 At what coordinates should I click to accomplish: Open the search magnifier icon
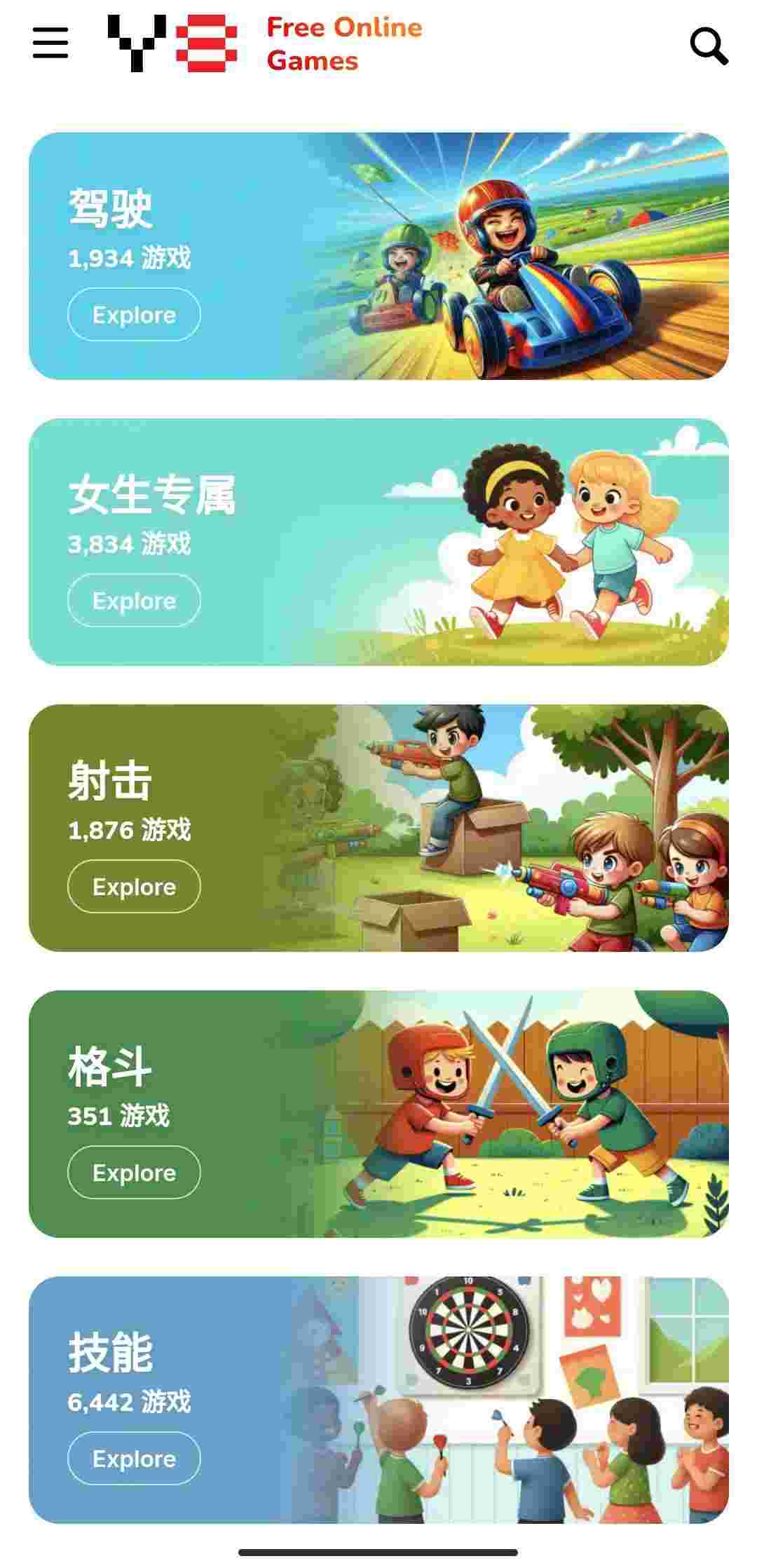tap(708, 46)
